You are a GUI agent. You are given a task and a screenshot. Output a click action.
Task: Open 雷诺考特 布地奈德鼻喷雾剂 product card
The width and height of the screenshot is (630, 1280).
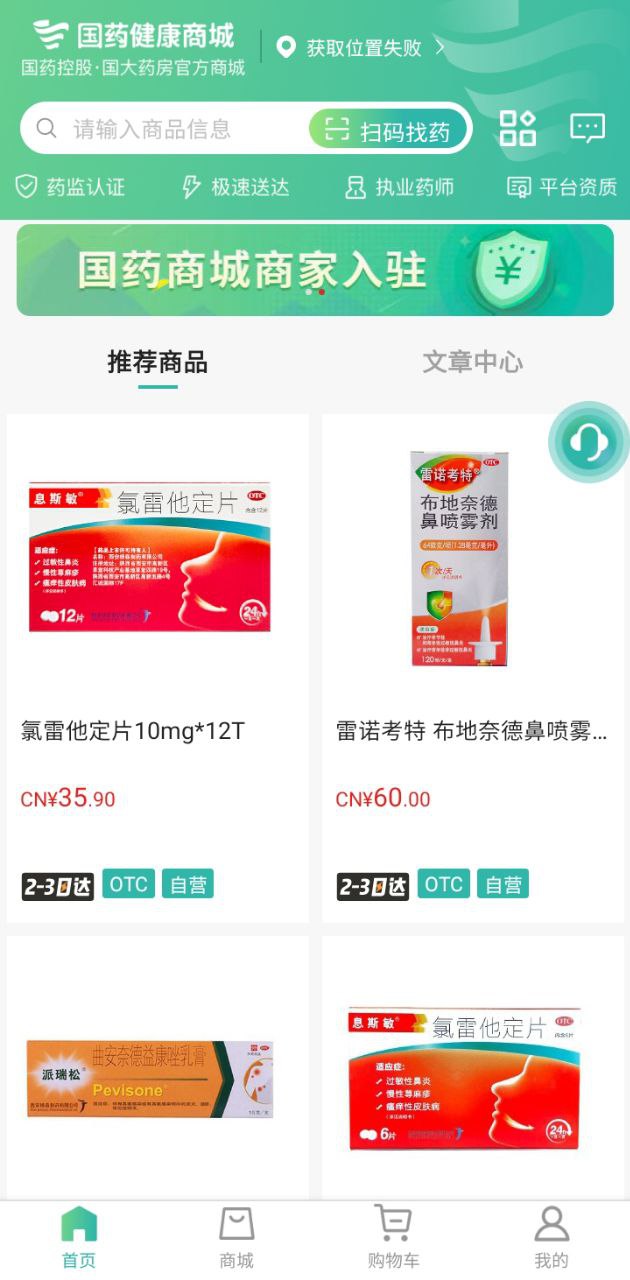click(472, 668)
